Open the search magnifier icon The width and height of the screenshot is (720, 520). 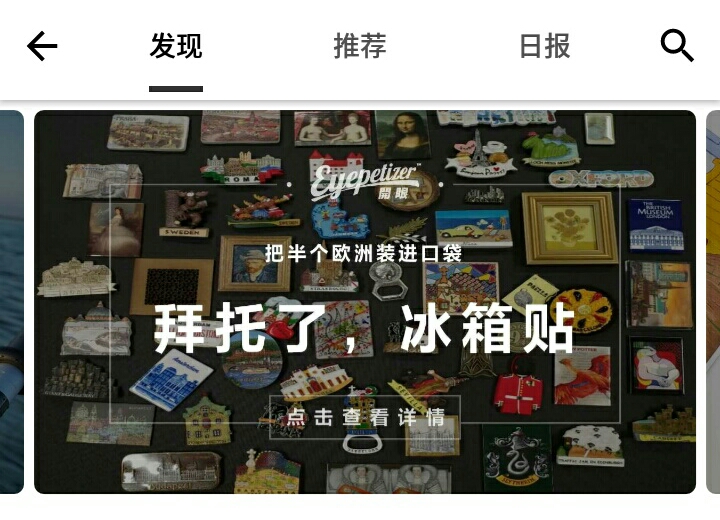point(677,46)
